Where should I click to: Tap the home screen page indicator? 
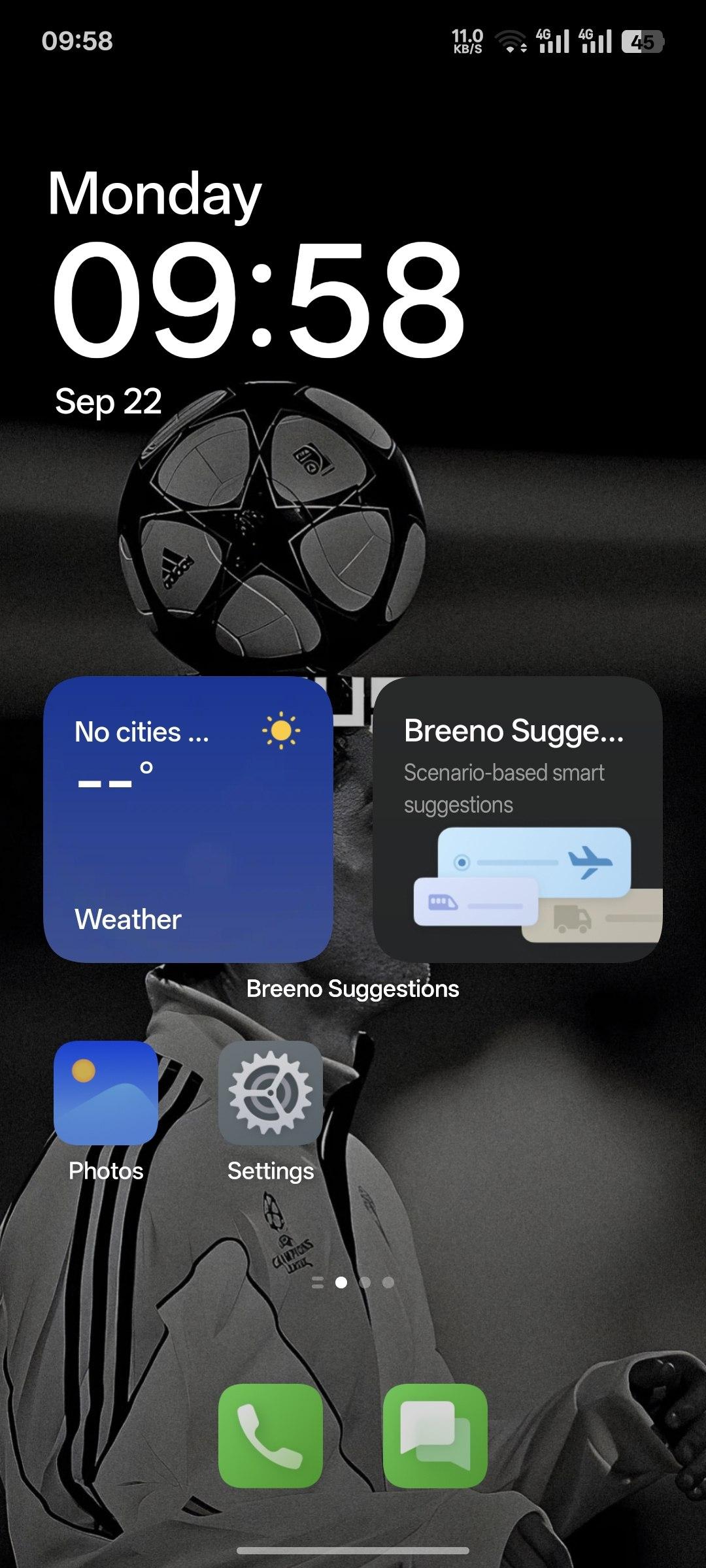coord(353,1282)
